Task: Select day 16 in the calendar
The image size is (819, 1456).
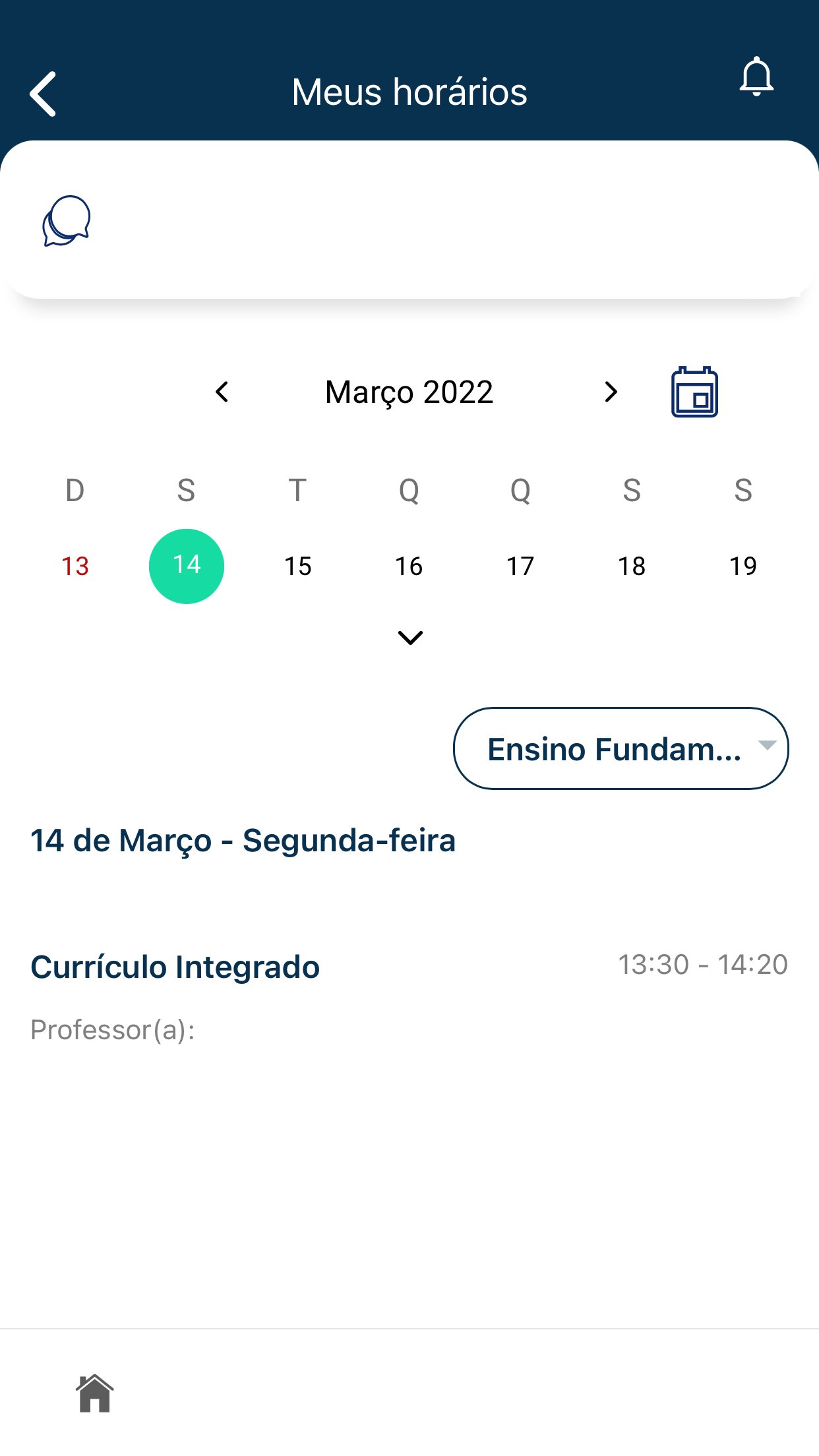Action: pos(409,566)
